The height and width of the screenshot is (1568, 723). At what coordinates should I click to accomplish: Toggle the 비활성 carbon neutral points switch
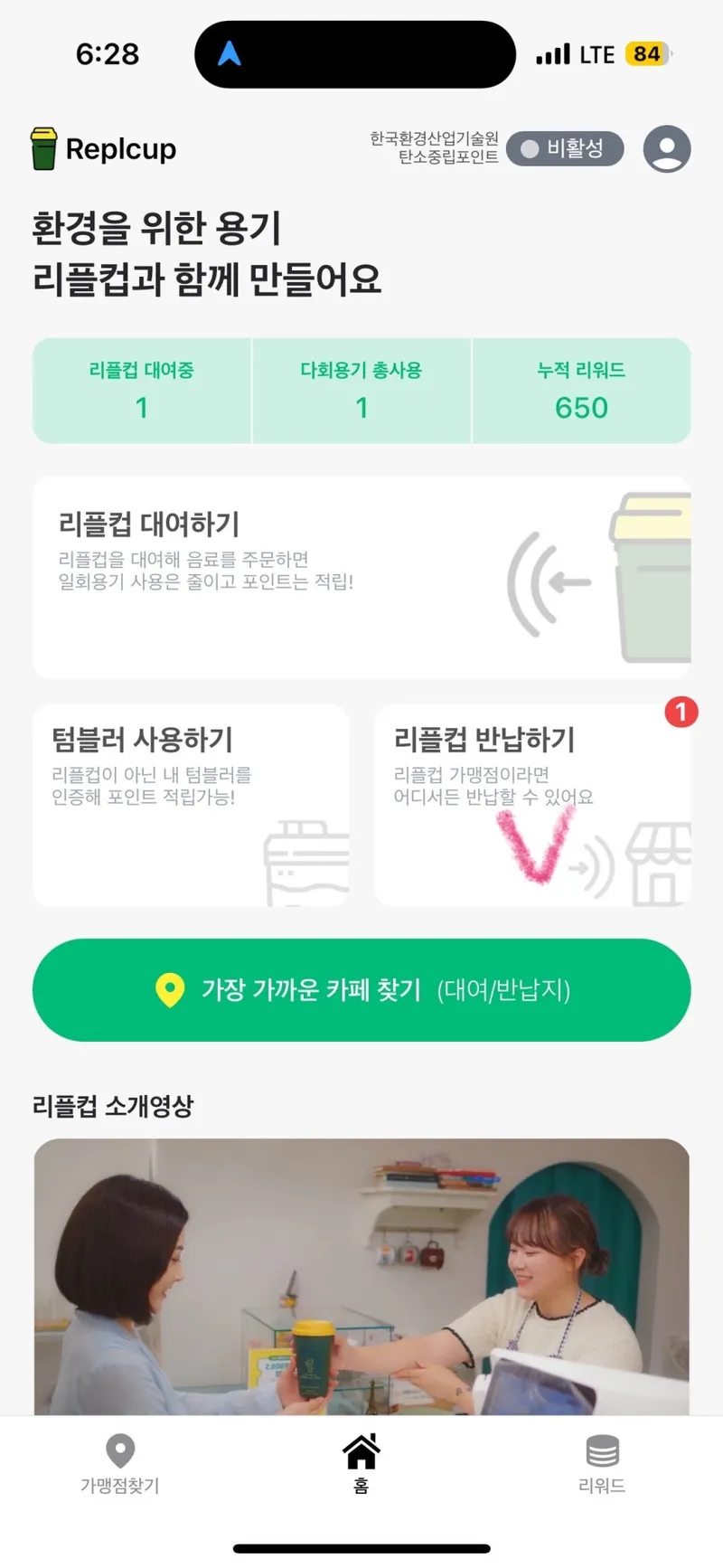565,149
